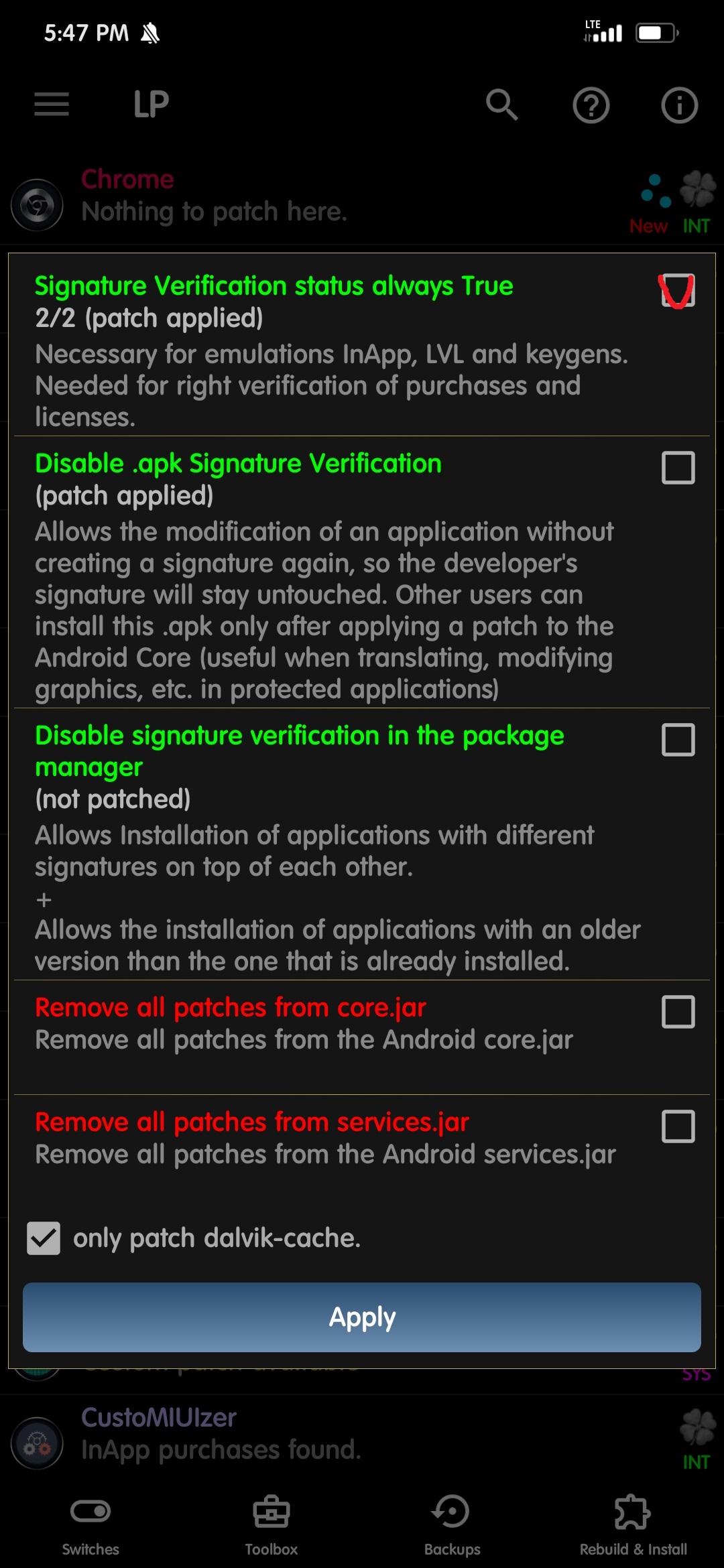Check Disable .apk Signature Verification
Image resolution: width=724 pixels, height=1568 pixels.
[678, 468]
